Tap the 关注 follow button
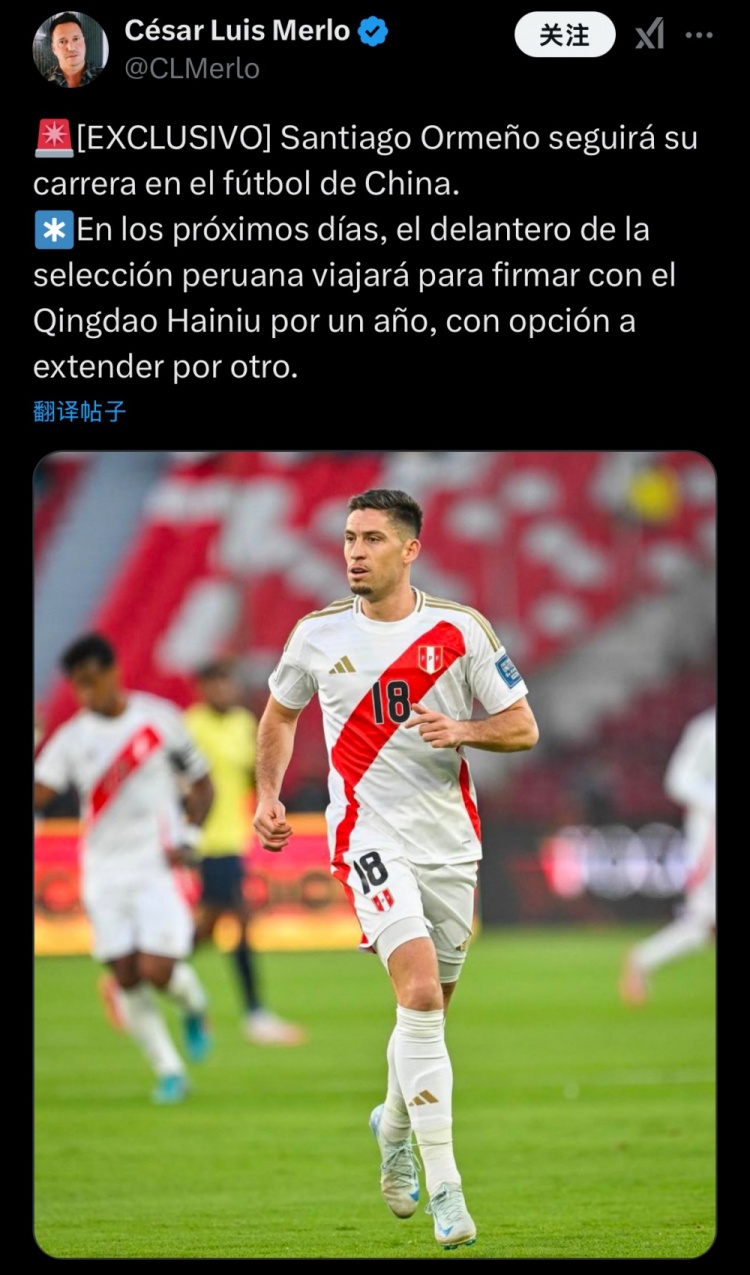This screenshot has height=1275, width=750. pos(564,34)
